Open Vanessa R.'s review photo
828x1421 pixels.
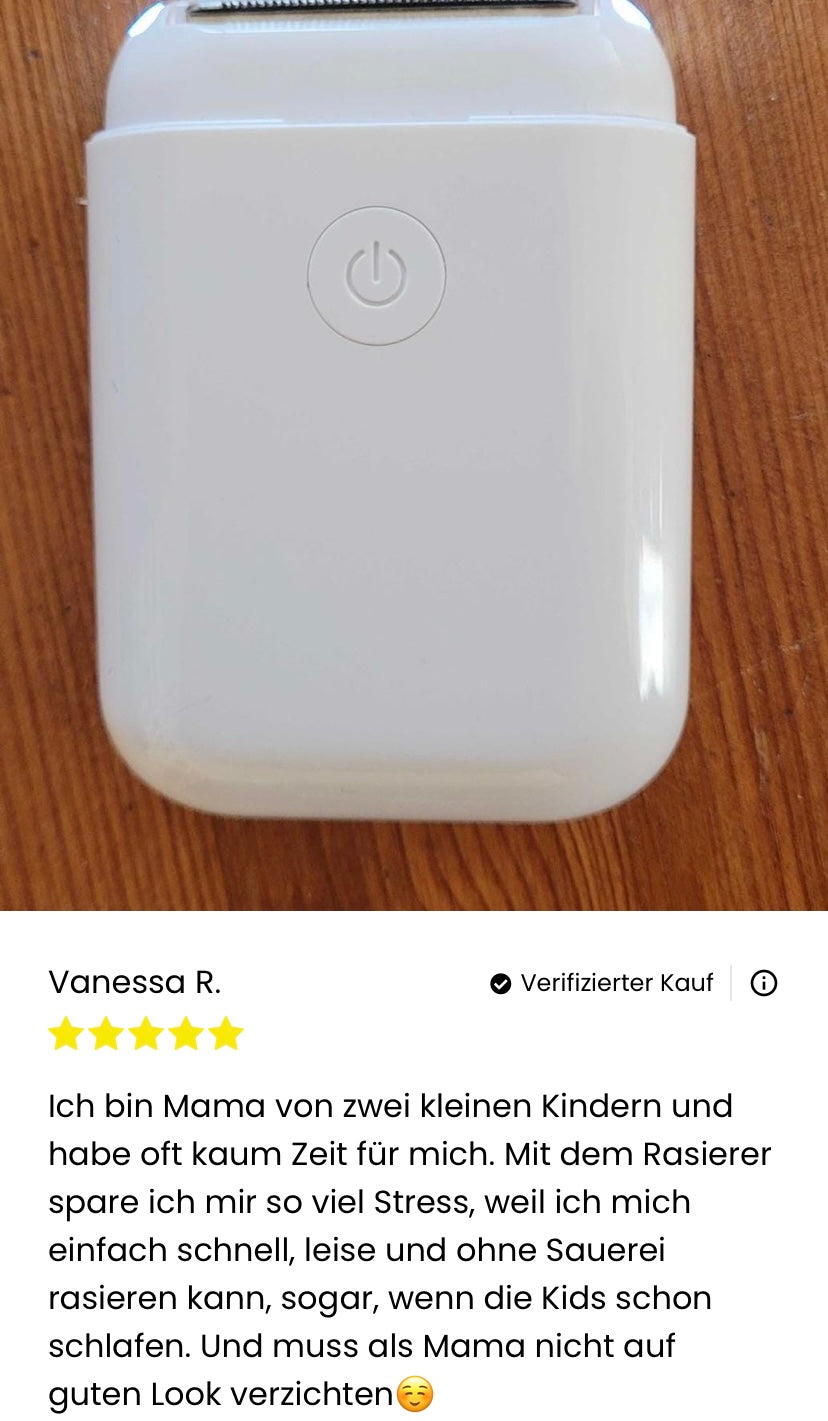414,454
